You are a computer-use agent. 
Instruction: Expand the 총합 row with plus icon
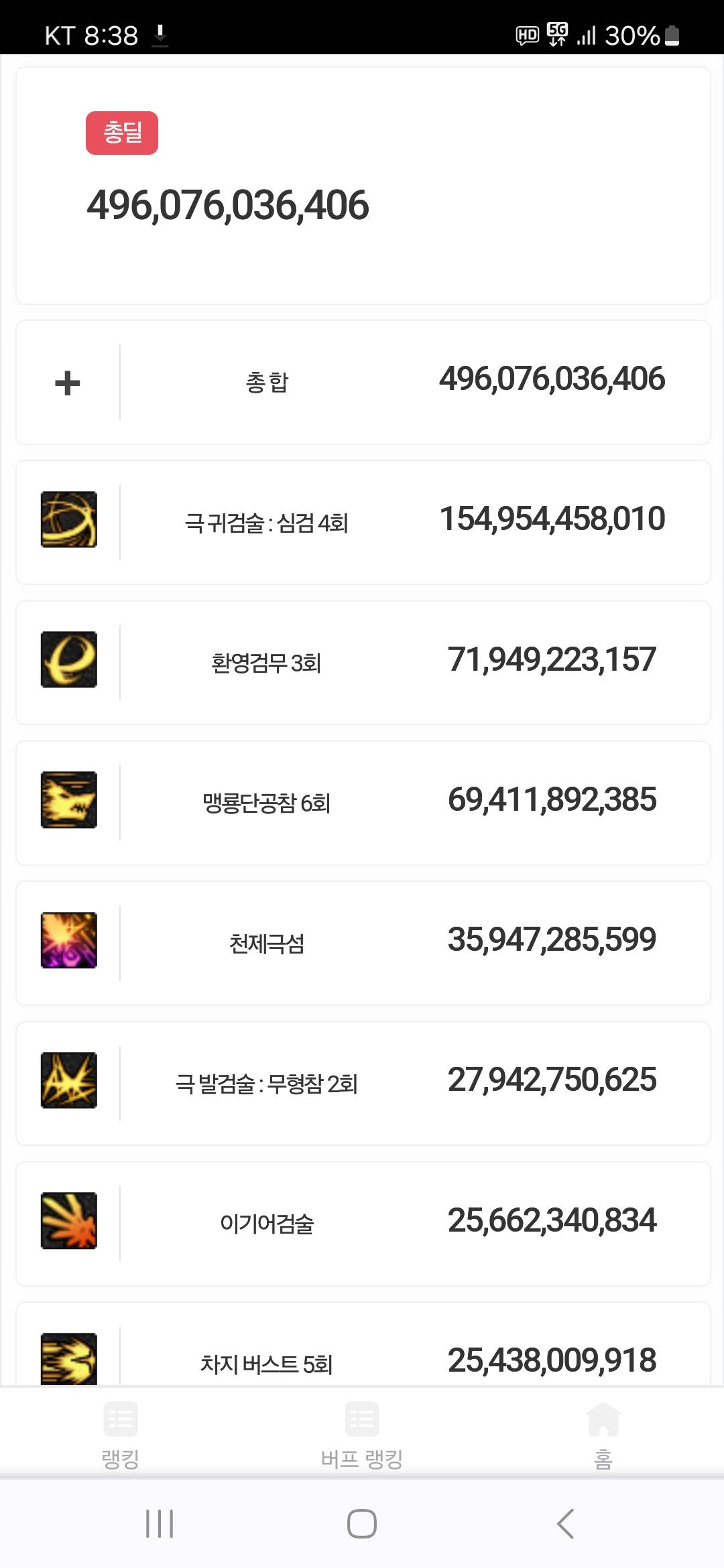click(67, 383)
